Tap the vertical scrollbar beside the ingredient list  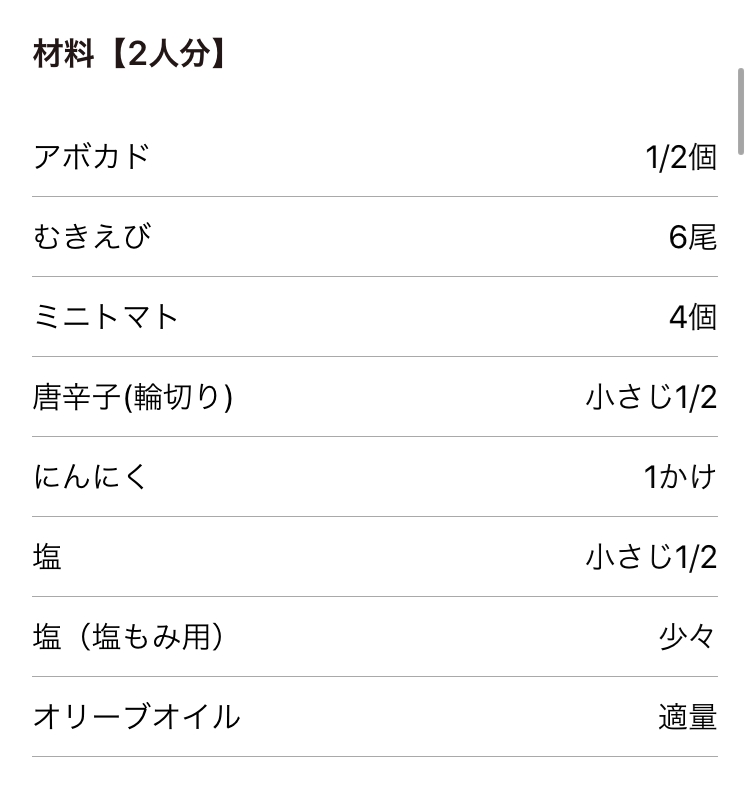tap(740, 111)
